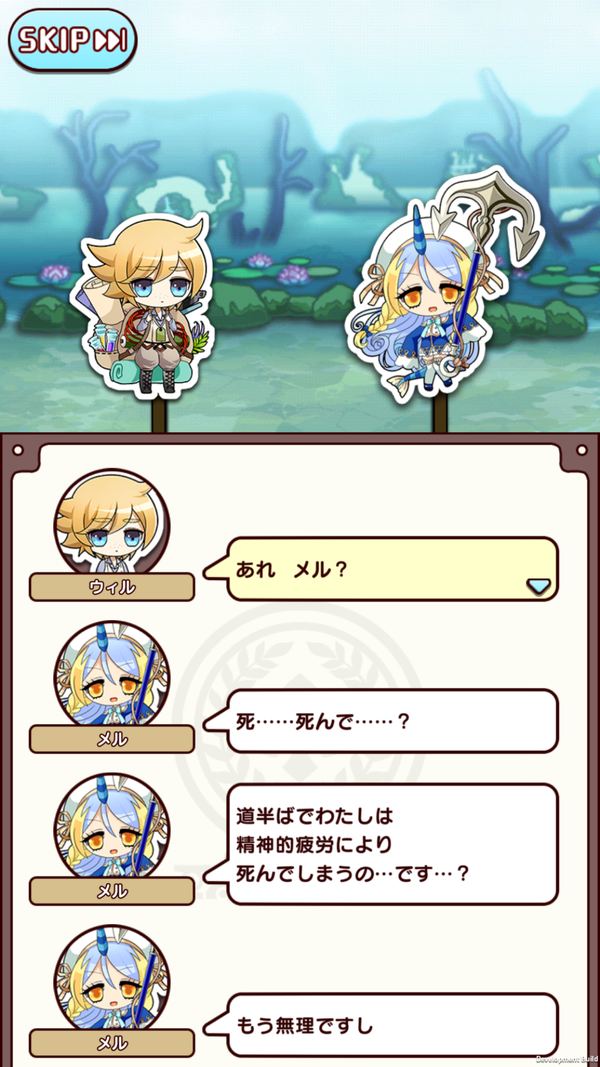Advance dialogue with the blue arrow
The image size is (600, 1067).
click(x=538, y=586)
